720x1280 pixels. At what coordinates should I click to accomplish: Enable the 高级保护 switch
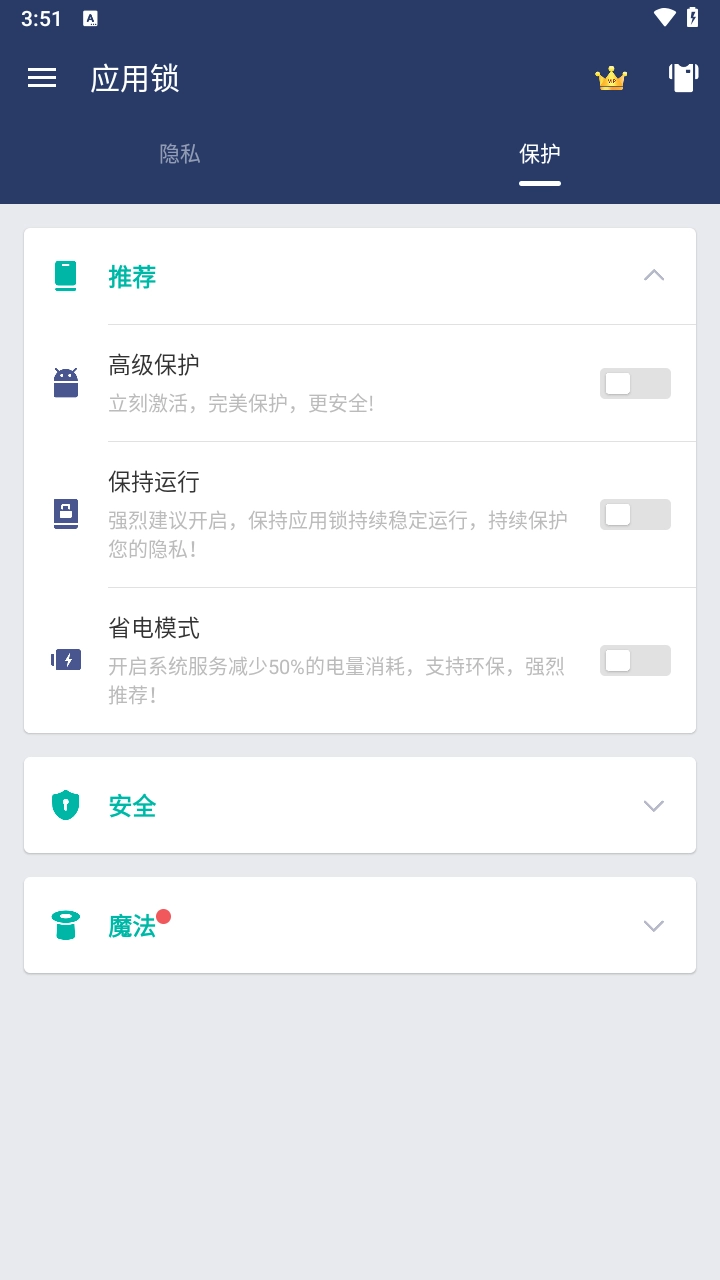[x=635, y=383]
